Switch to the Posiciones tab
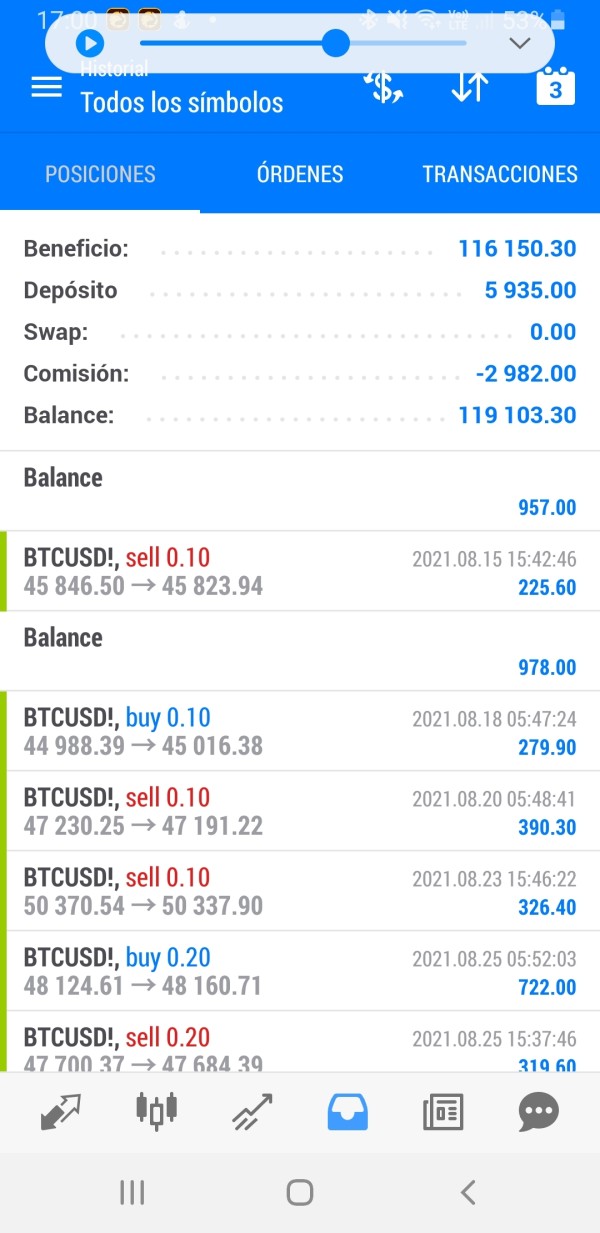Viewport: 600px width, 1233px height. coord(100,174)
